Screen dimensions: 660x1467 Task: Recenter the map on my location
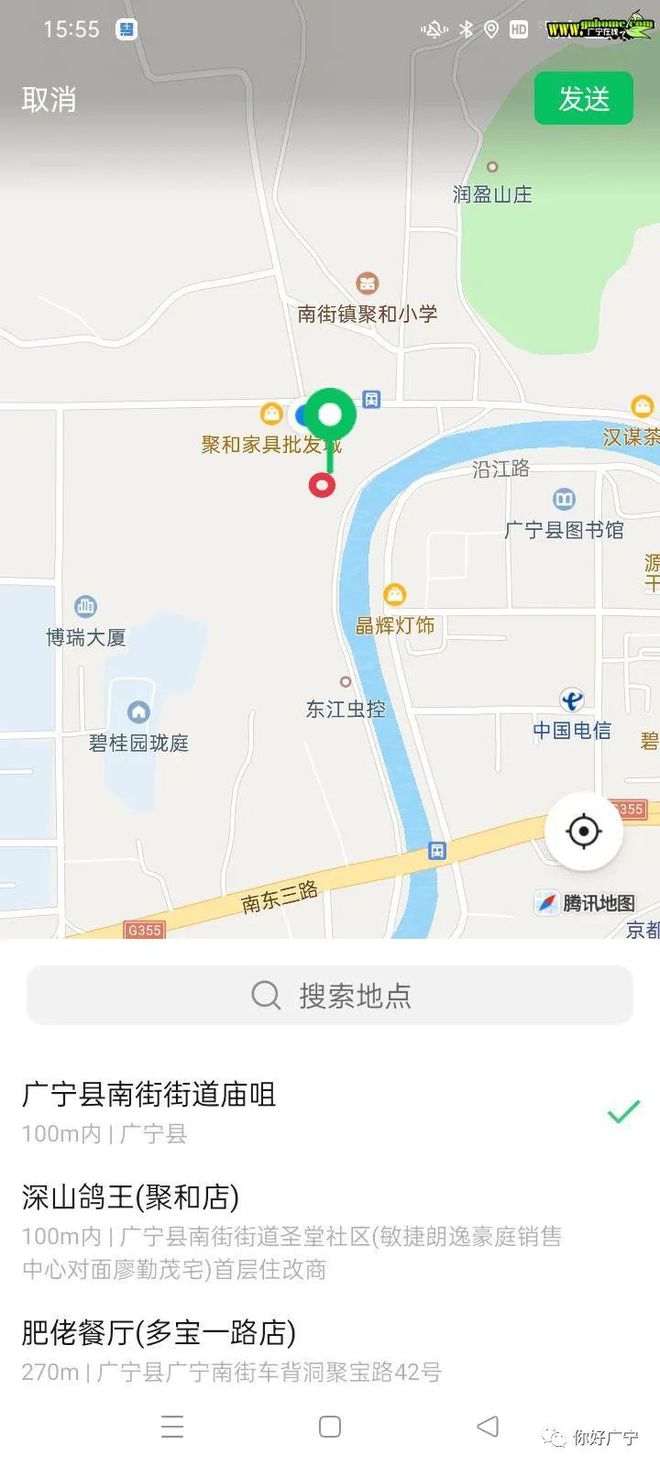(x=584, y=831)
